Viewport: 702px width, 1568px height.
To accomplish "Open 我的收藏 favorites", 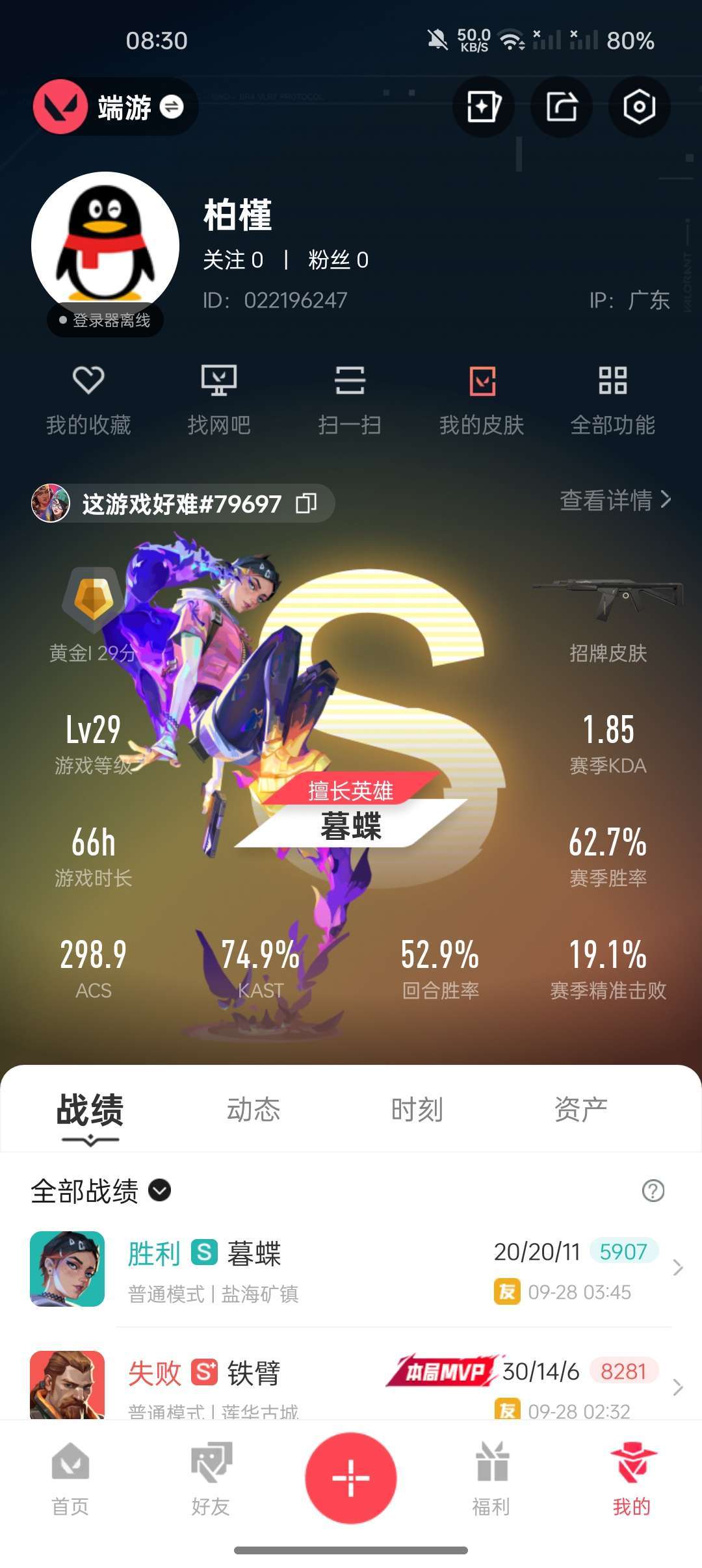I will coord(88,399).
